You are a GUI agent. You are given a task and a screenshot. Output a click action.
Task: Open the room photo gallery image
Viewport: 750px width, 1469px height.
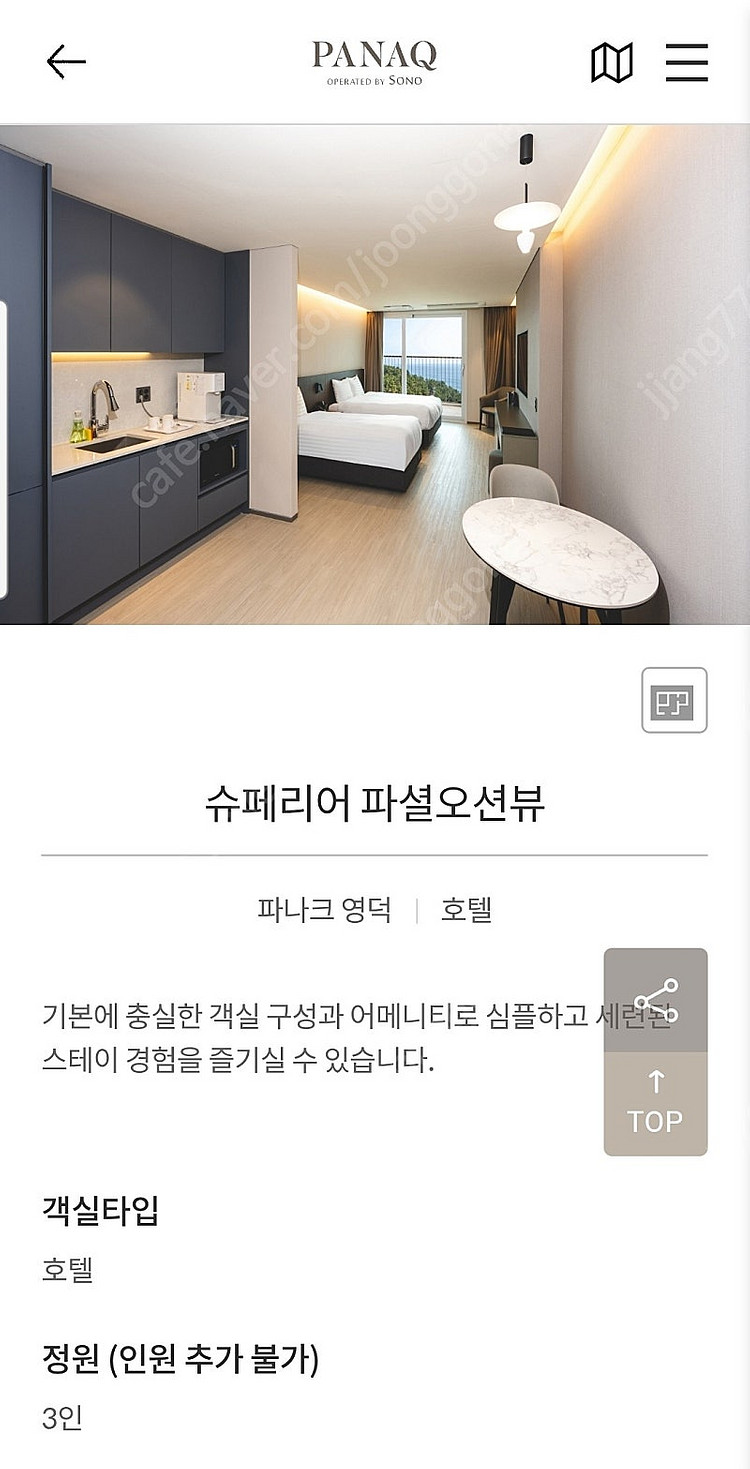[x=375, y=374]
